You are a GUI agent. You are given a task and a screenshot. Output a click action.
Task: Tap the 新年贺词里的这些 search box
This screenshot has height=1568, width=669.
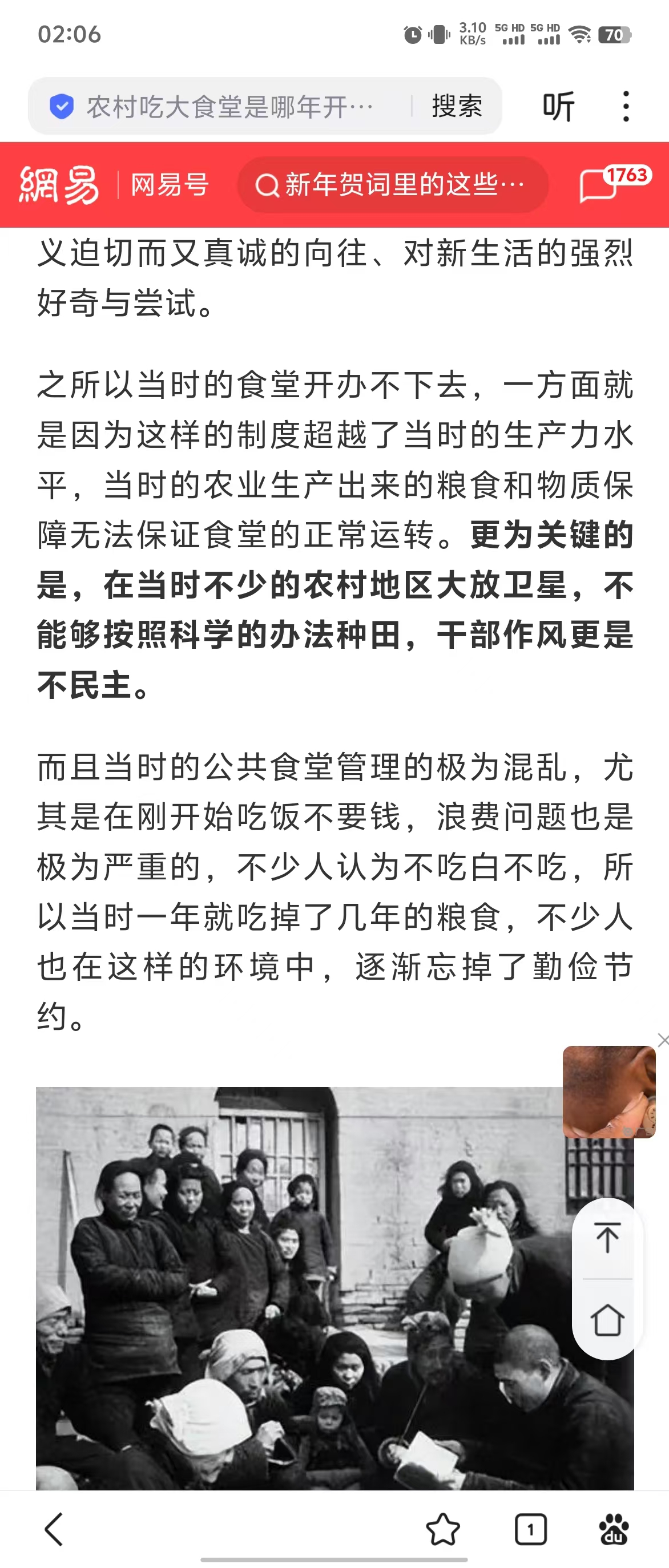tap(393, 184)
